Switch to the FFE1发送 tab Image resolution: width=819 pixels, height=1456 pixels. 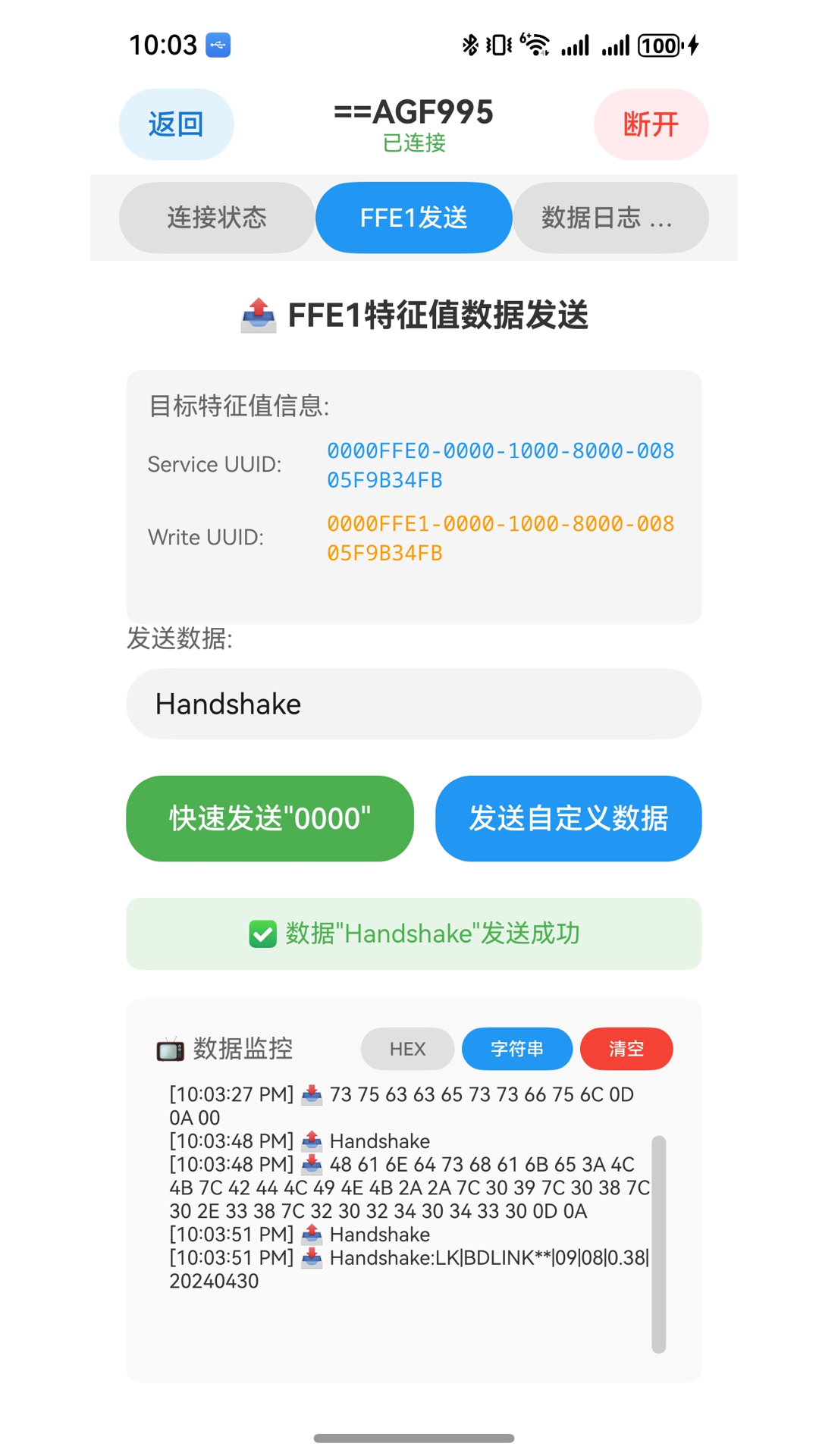pyautogui.click(x=414, y=218)
